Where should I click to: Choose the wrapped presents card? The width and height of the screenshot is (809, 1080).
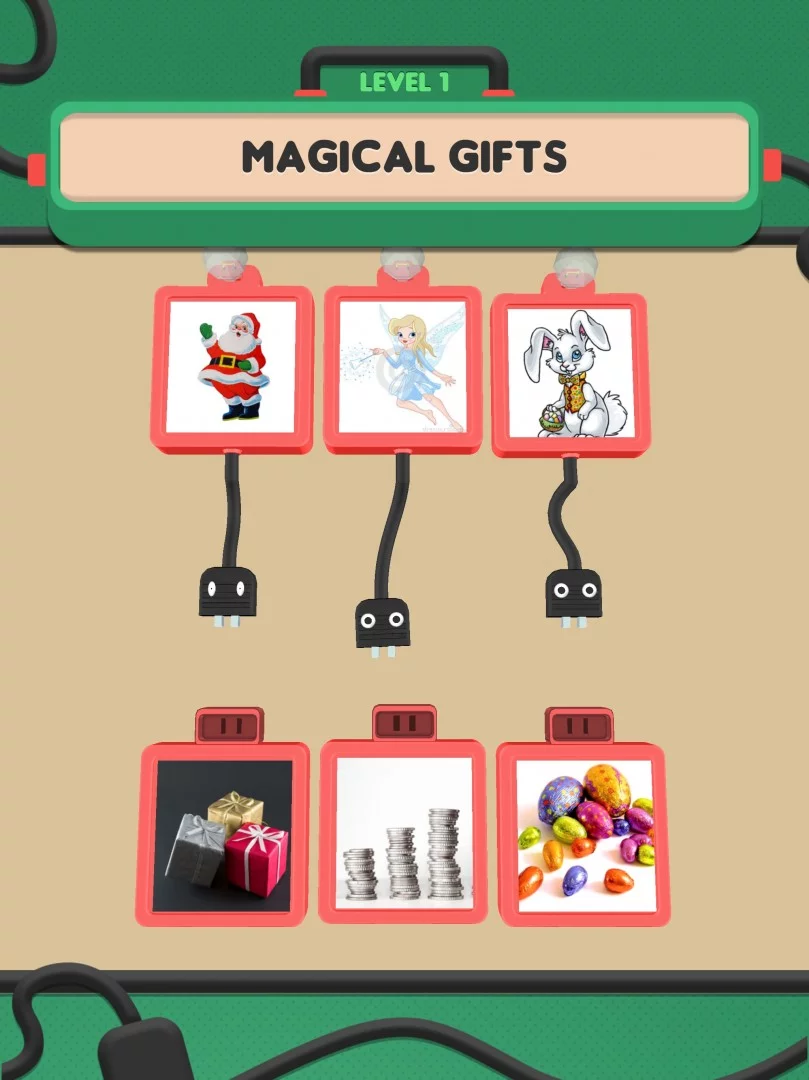pos(224,835)
